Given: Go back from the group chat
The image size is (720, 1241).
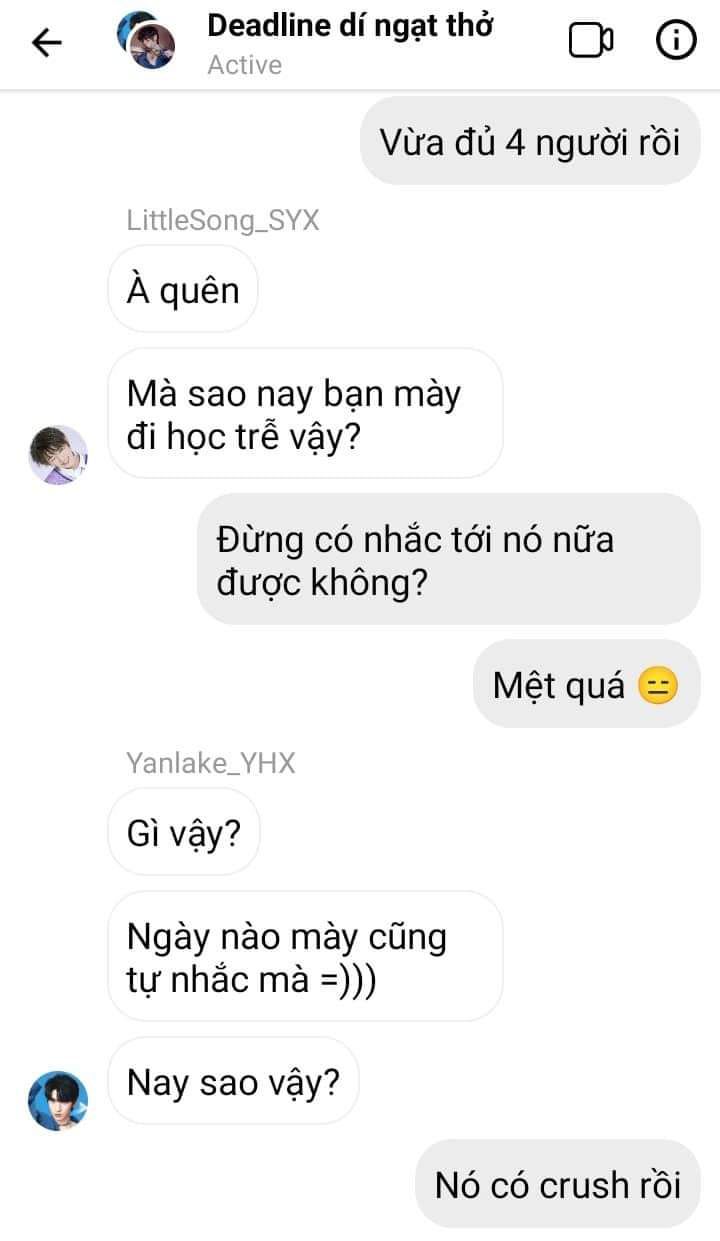Looking at the screenshot, I should point(46,42).
